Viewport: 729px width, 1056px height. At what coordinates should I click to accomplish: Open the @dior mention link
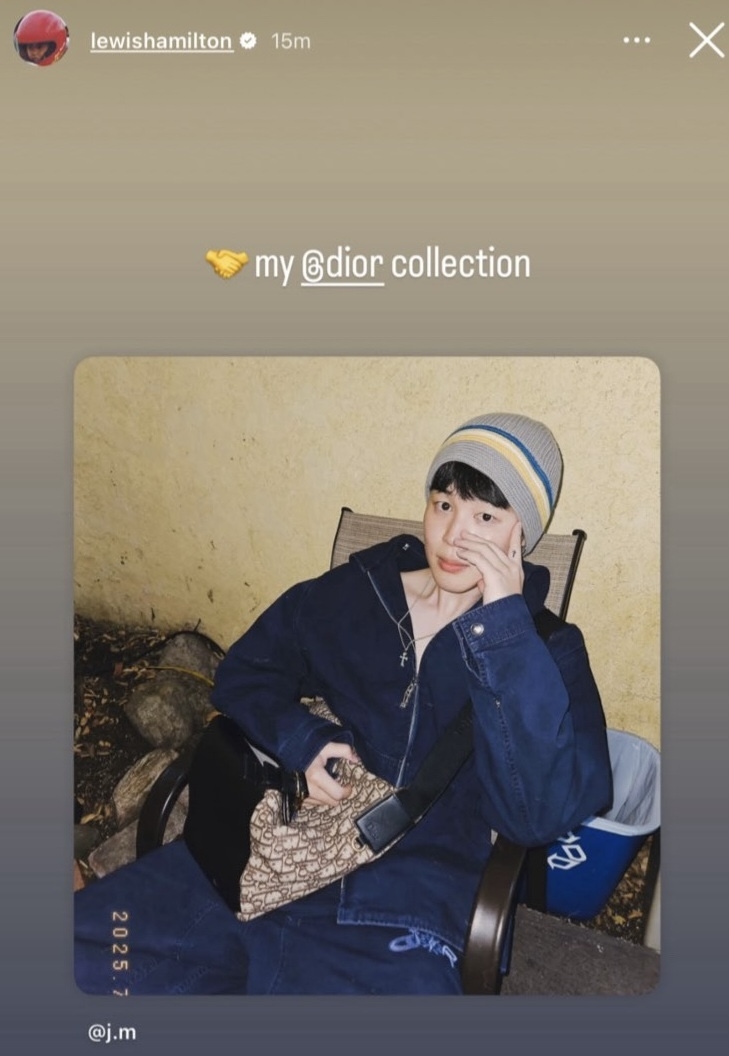[x=342, y=266]
